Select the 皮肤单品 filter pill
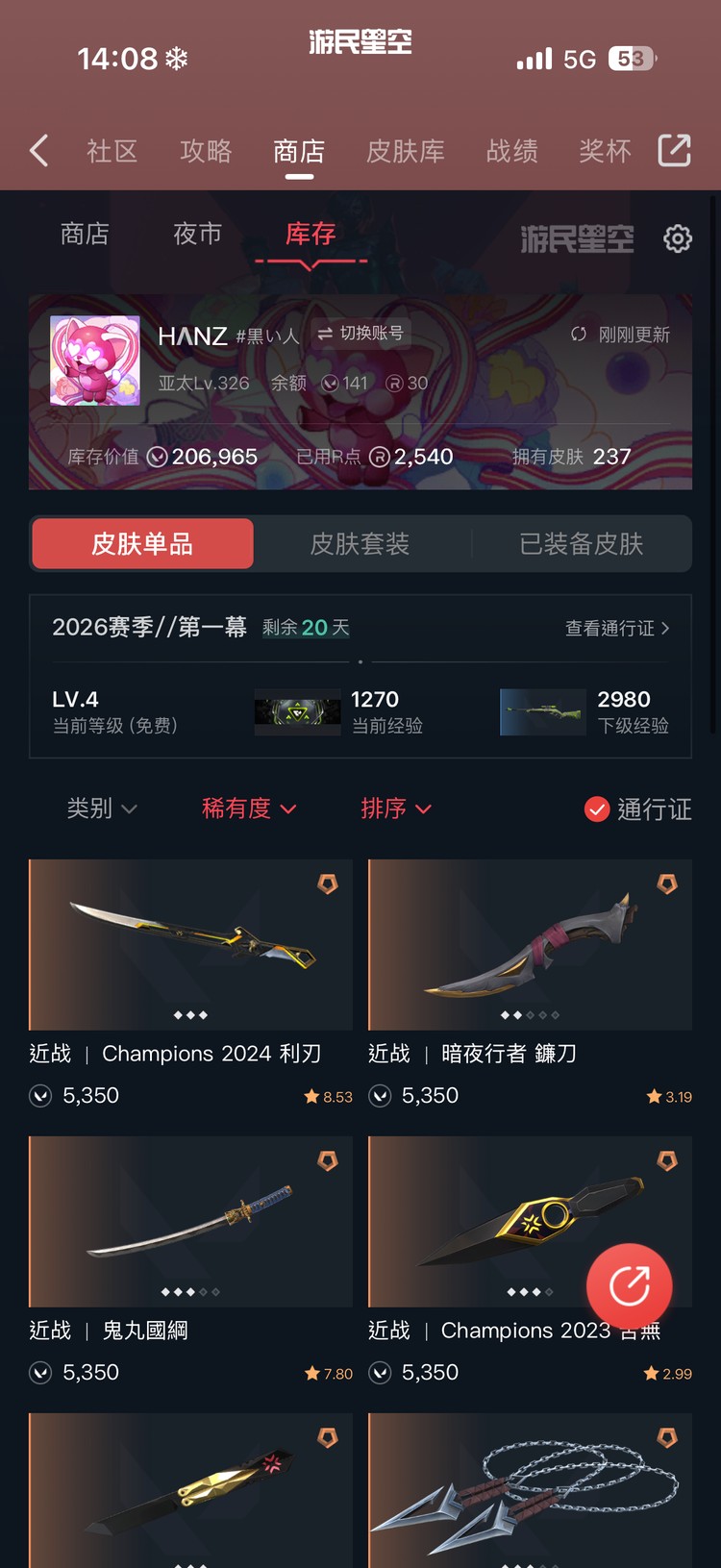 pos(141,543)
